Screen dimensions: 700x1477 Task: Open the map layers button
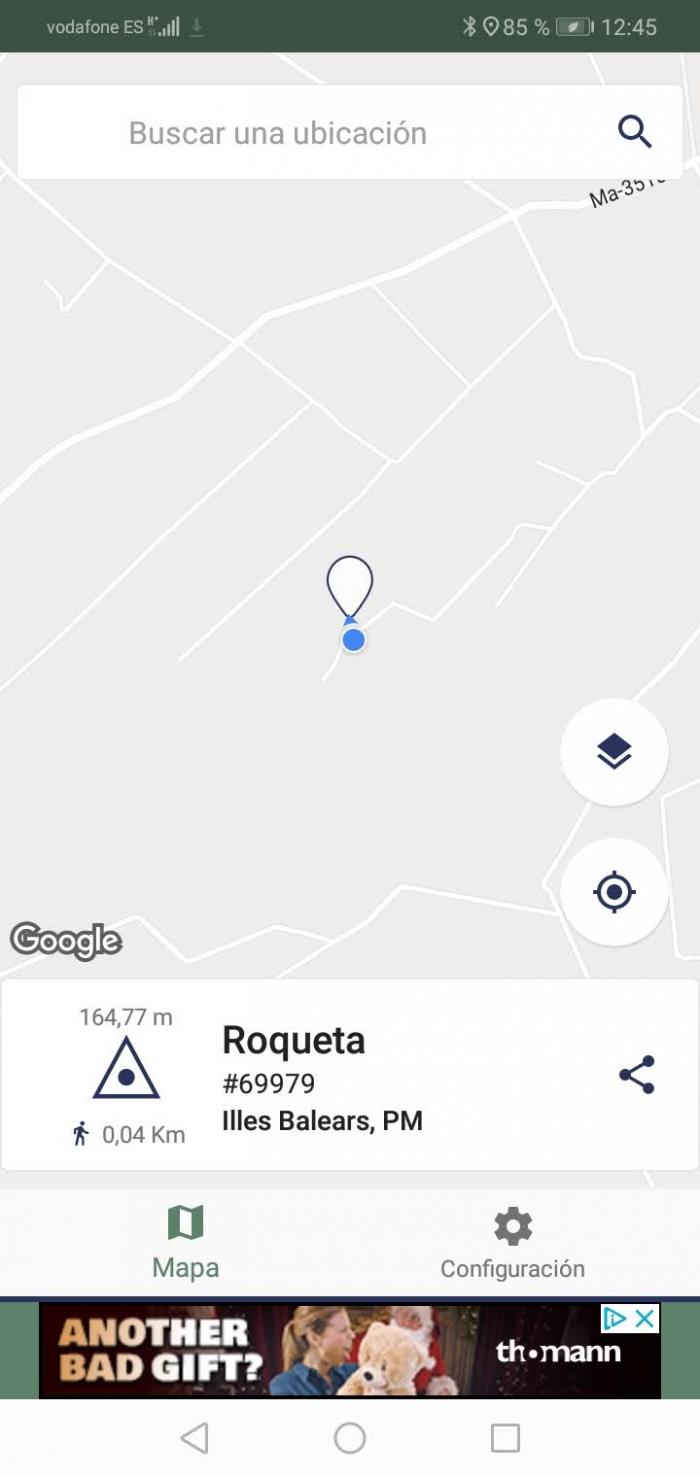click(614, 751)
